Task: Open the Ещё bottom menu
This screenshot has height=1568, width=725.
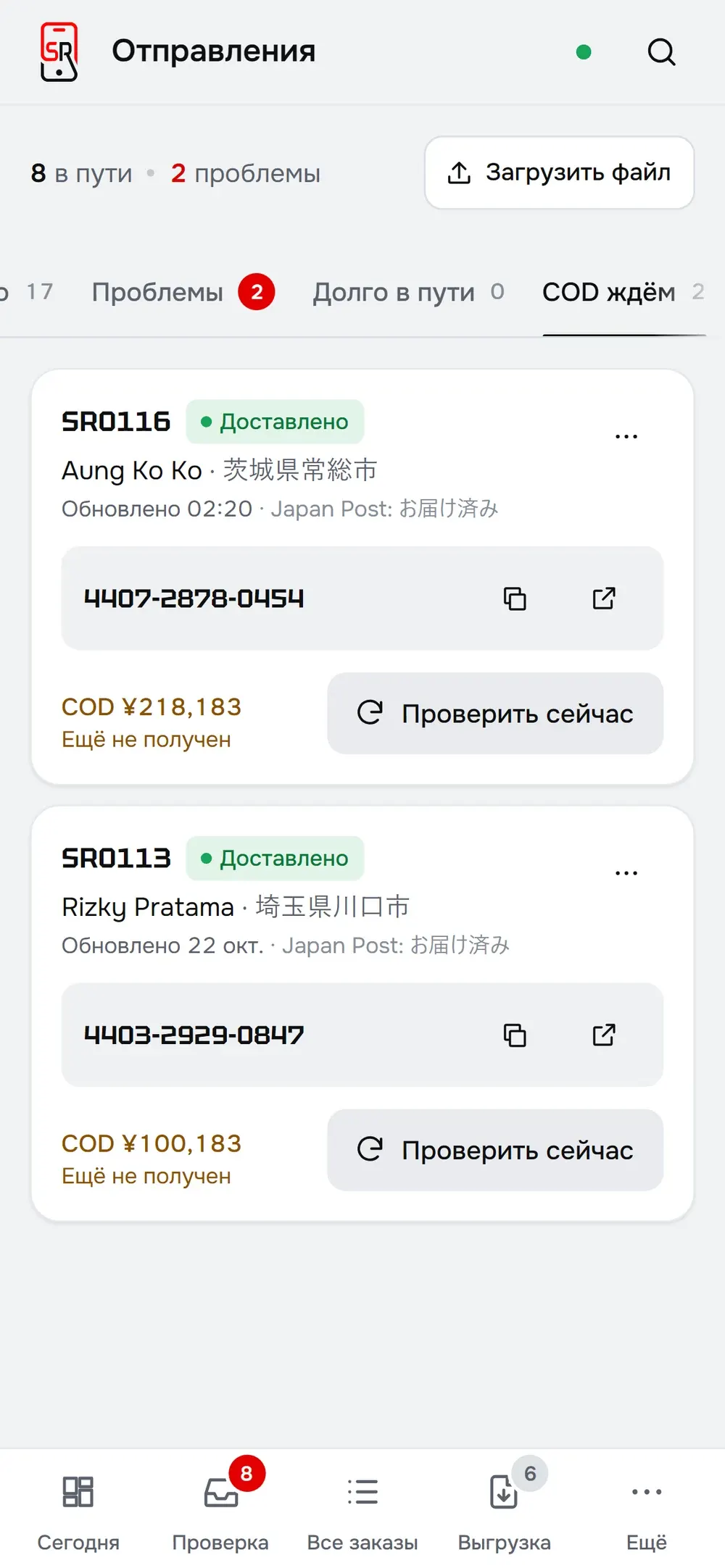Action: (647, 1511)
